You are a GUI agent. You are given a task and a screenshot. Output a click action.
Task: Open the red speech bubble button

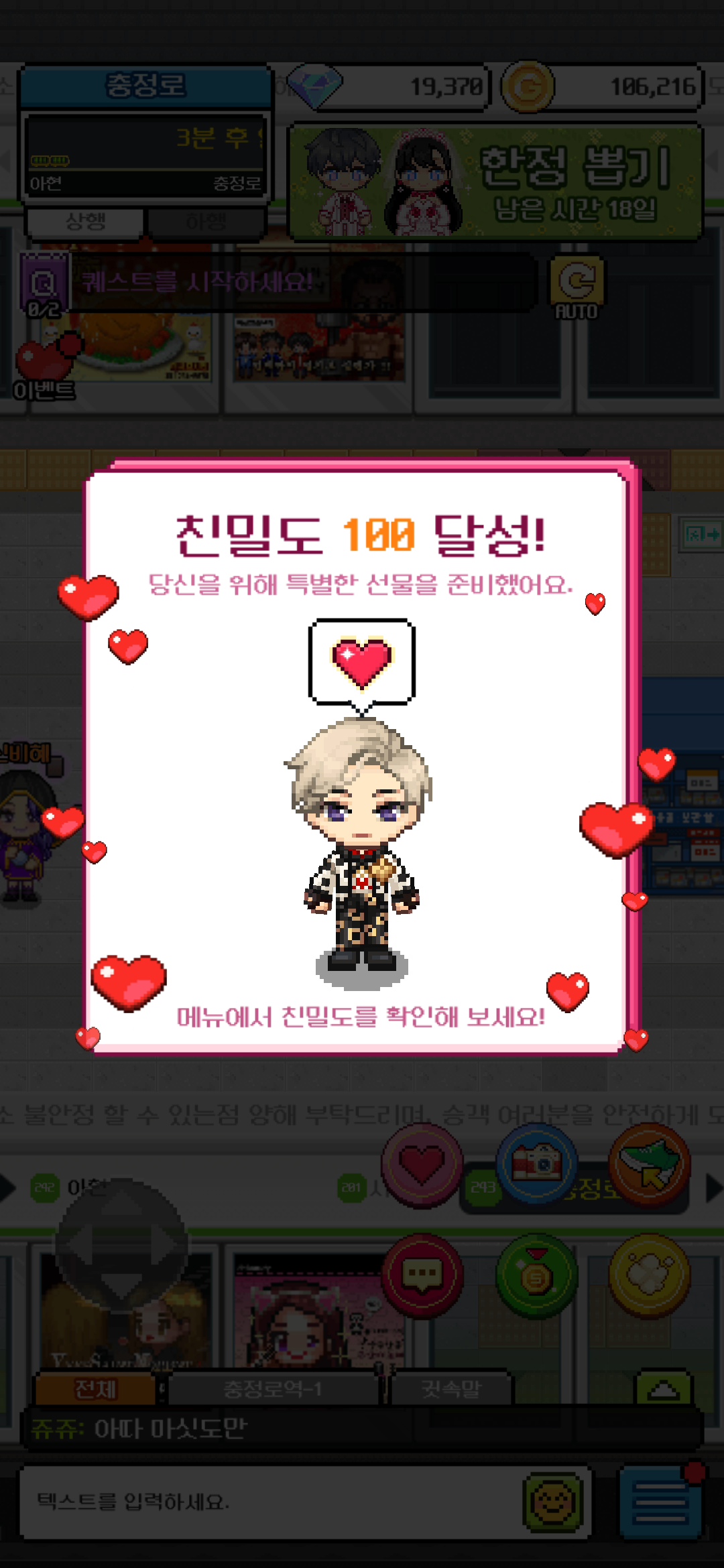pos(422,1275)
